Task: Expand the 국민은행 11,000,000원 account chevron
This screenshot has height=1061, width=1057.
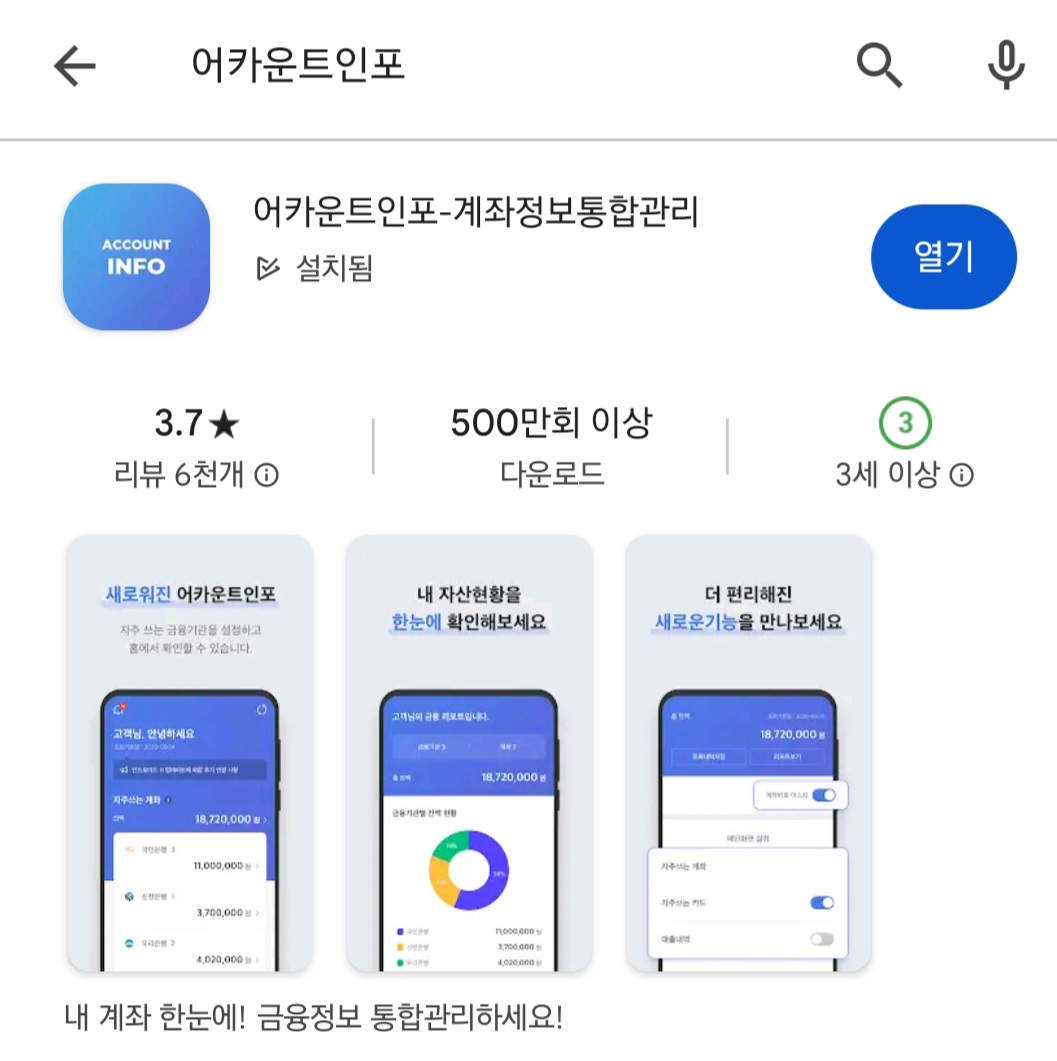Action: click(256, 865)
